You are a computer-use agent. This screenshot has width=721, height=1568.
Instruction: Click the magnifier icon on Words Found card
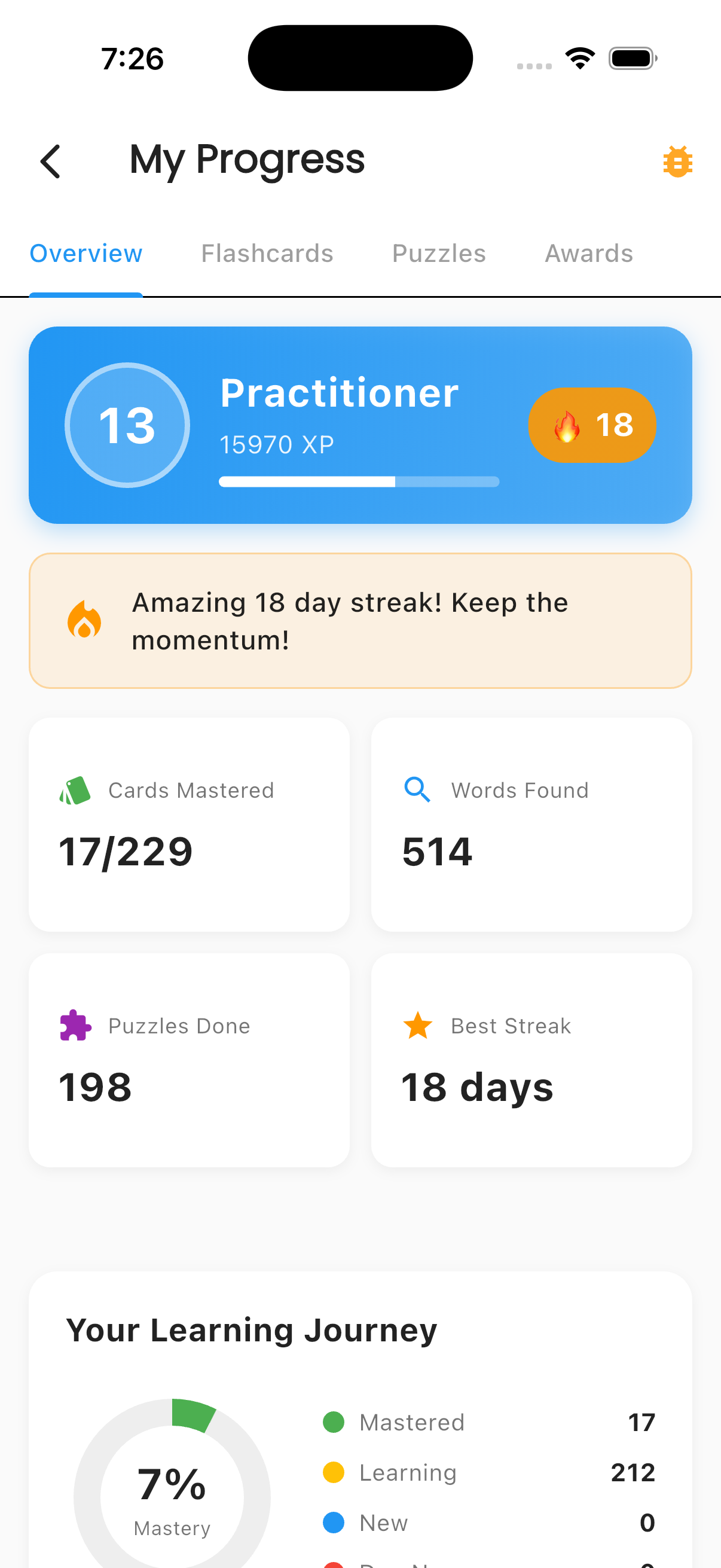click(417, 790)
